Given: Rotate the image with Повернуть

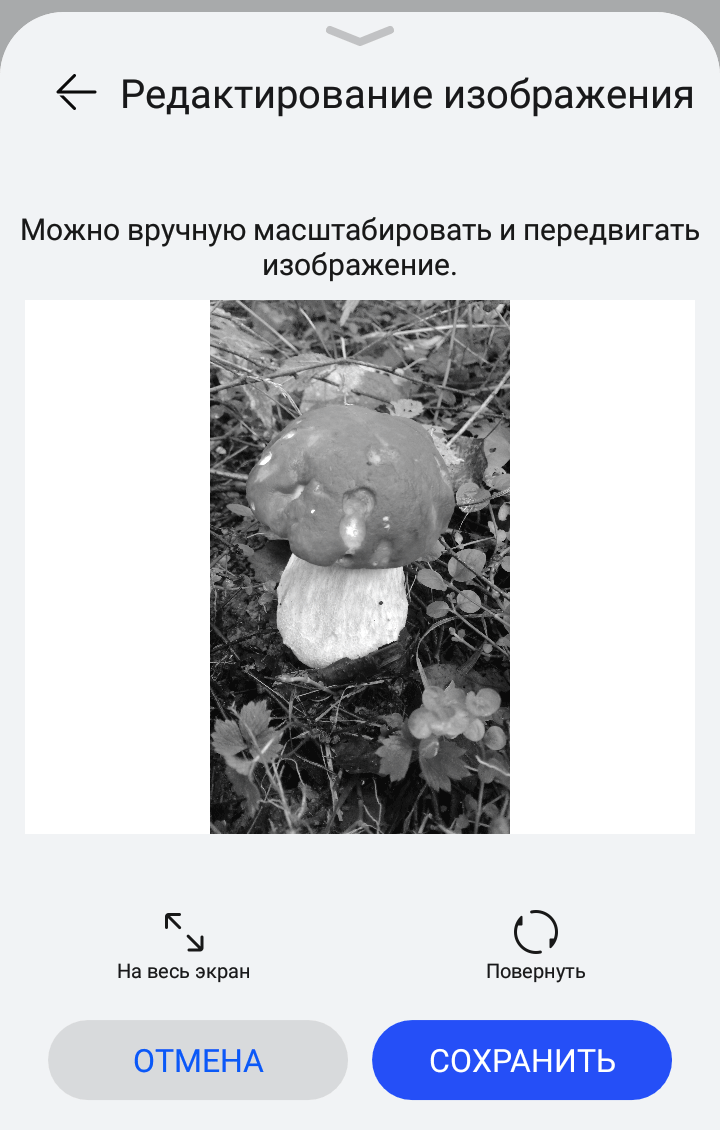Looking at the screenshot, I should pos(536,944).
